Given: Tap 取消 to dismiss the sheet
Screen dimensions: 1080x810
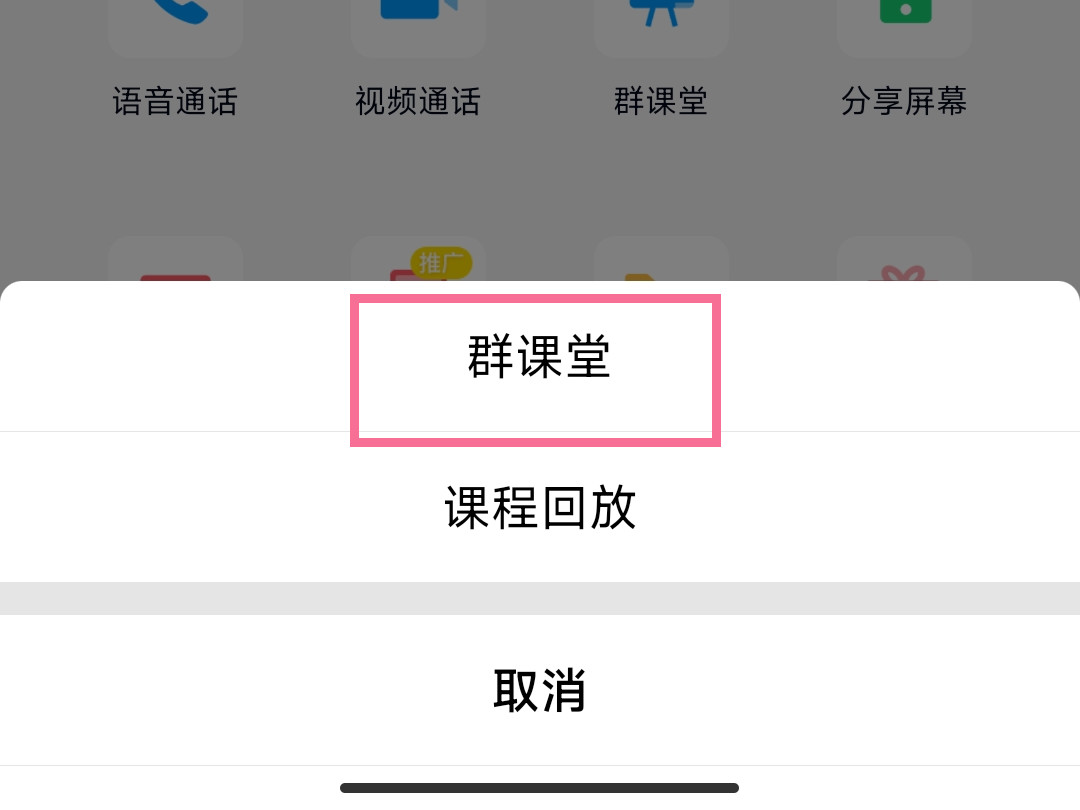Looking at the screenshot, I should coord(539,689).
